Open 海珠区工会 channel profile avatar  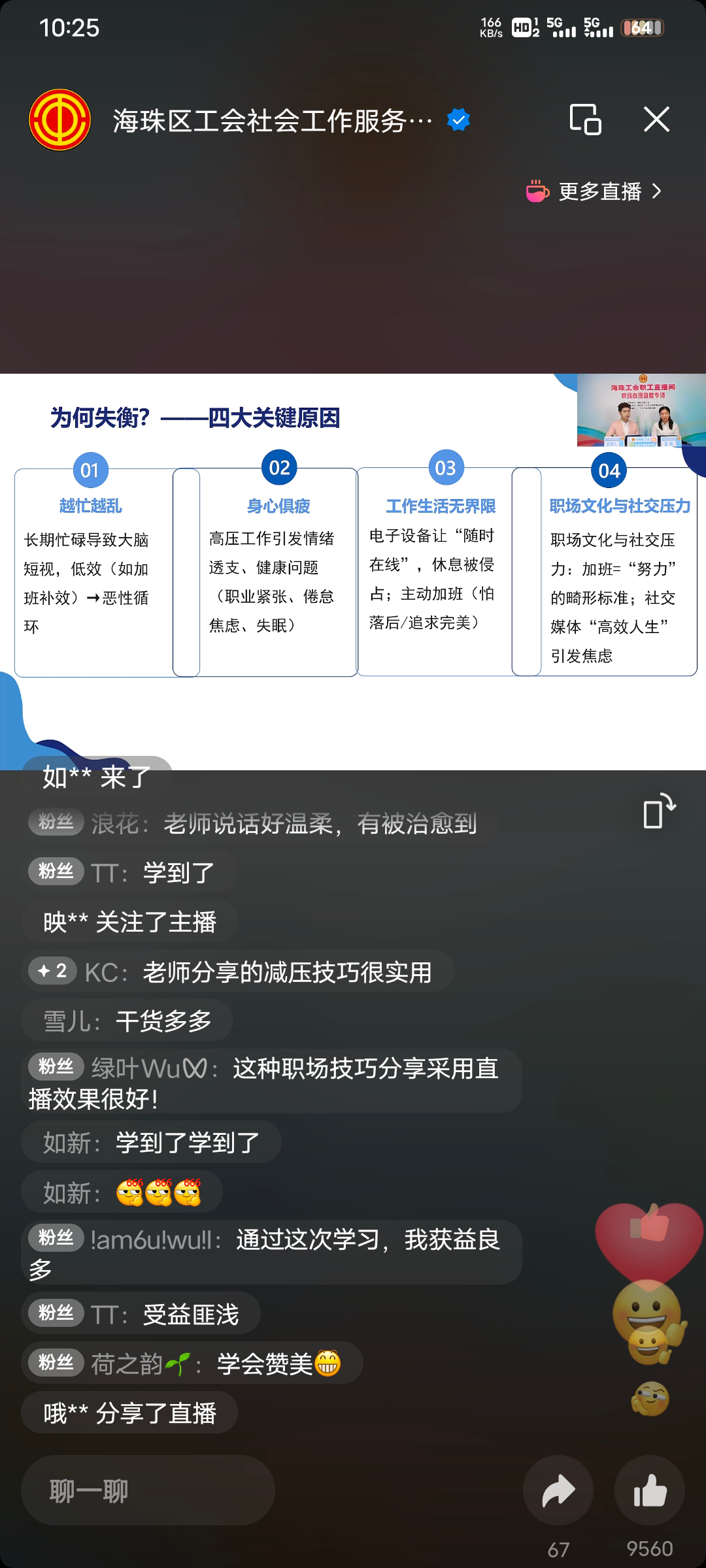point(59,120)
